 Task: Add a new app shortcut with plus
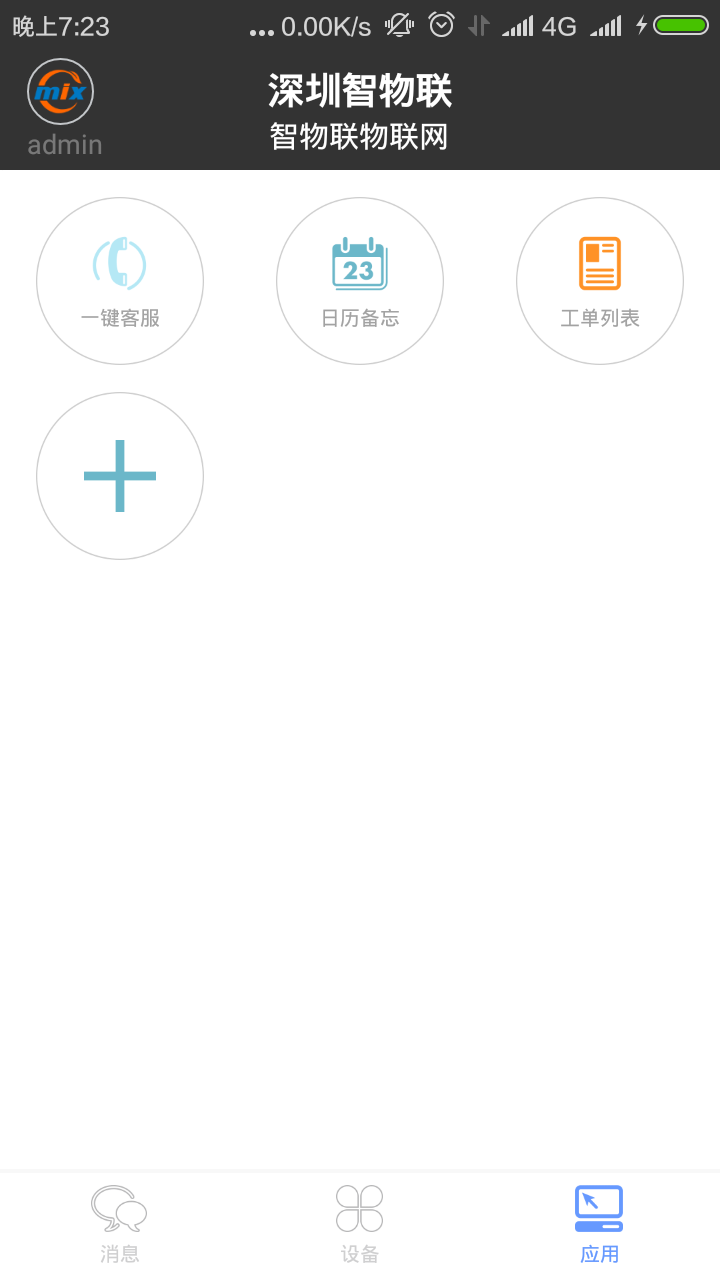pos(120,476)
